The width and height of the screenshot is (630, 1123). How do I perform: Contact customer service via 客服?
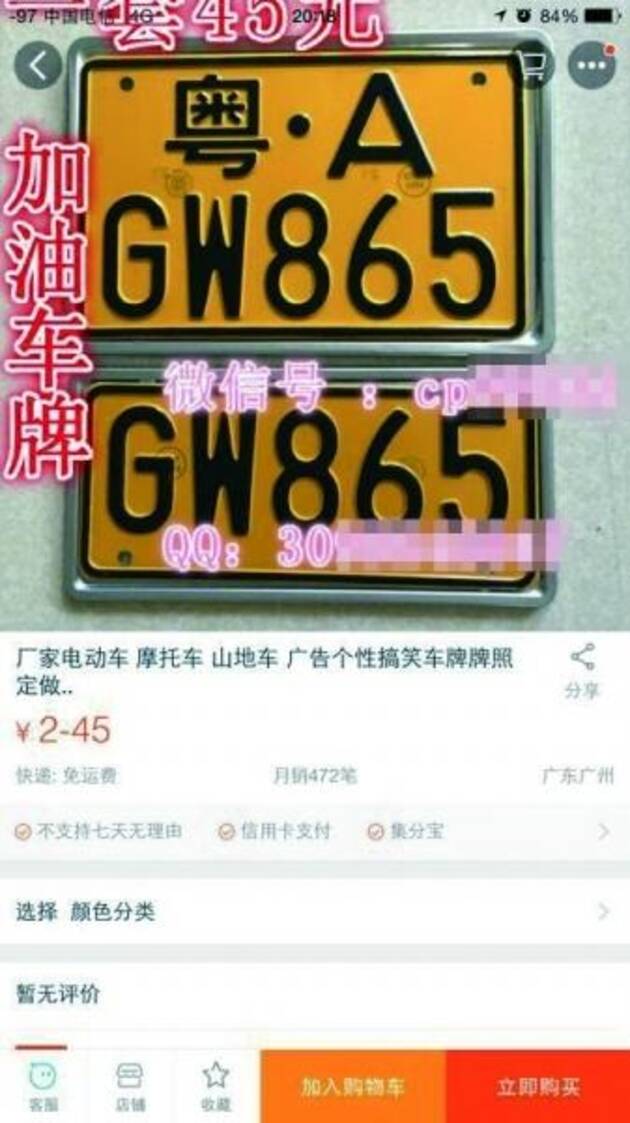coord(42,1085)
